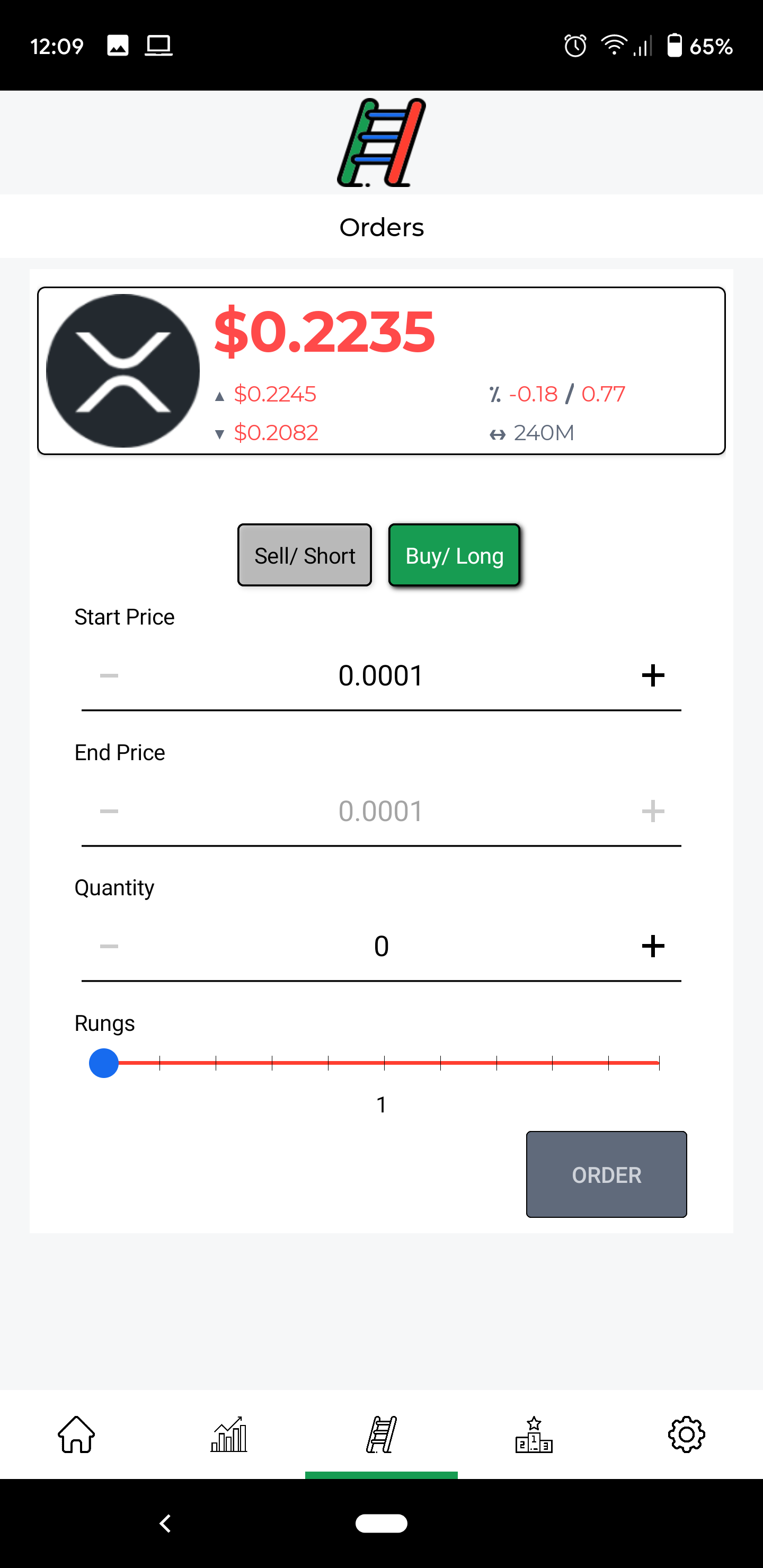Image resolution: width=763 pixels, height=1568 pixels.
Task: Decrease the Start Price with minus
Action: point(109,675)
